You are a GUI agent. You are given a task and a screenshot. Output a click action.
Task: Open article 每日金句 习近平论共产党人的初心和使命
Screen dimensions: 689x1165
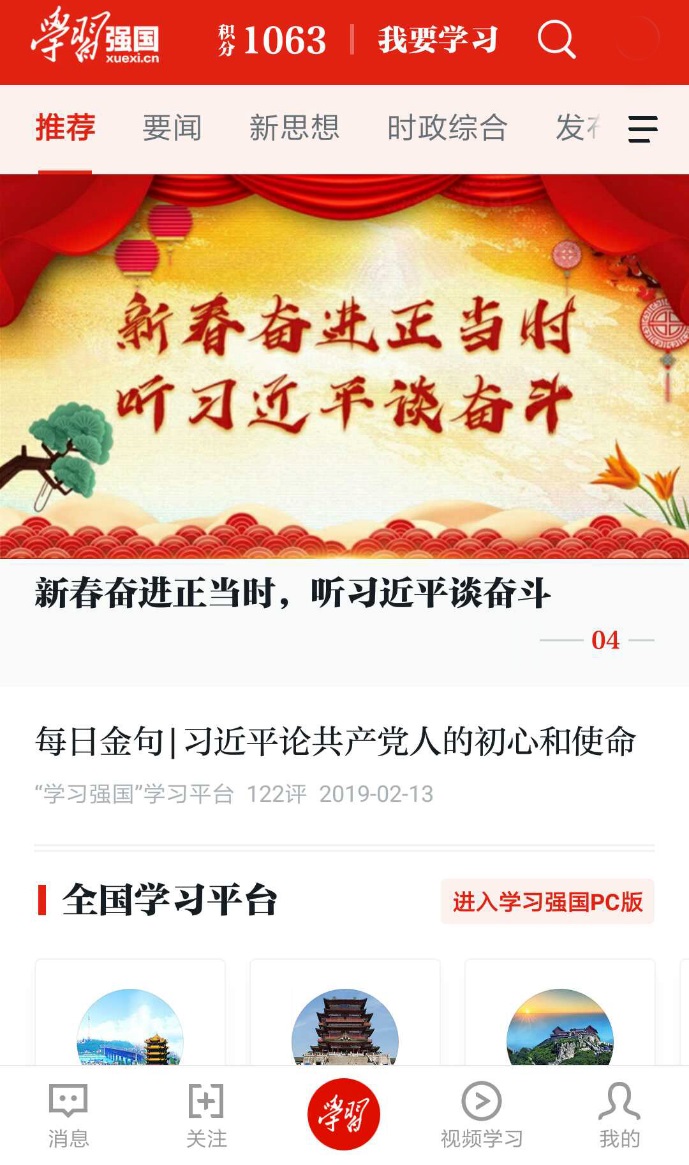point(335,742)
